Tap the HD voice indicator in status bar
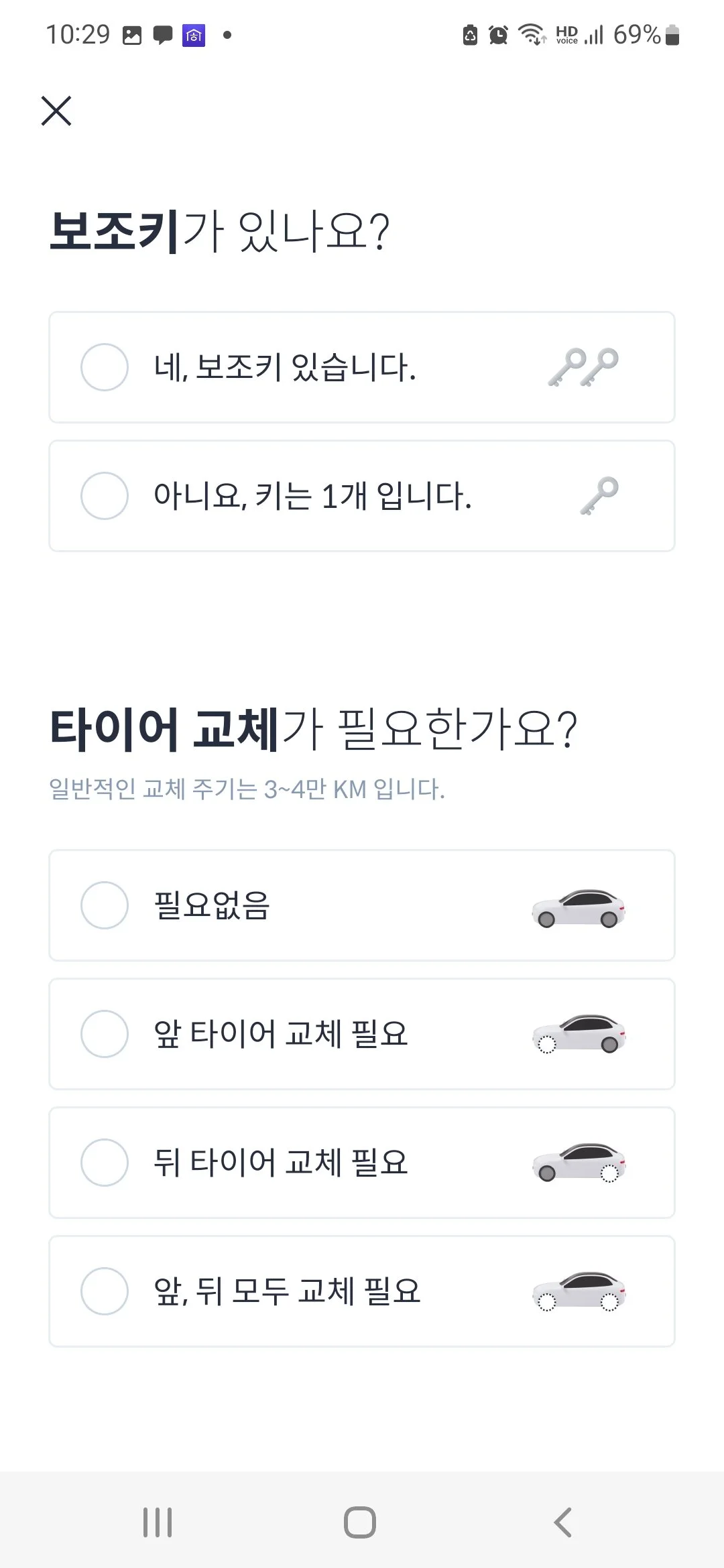 pyautogui.click(x=566, y=34)
